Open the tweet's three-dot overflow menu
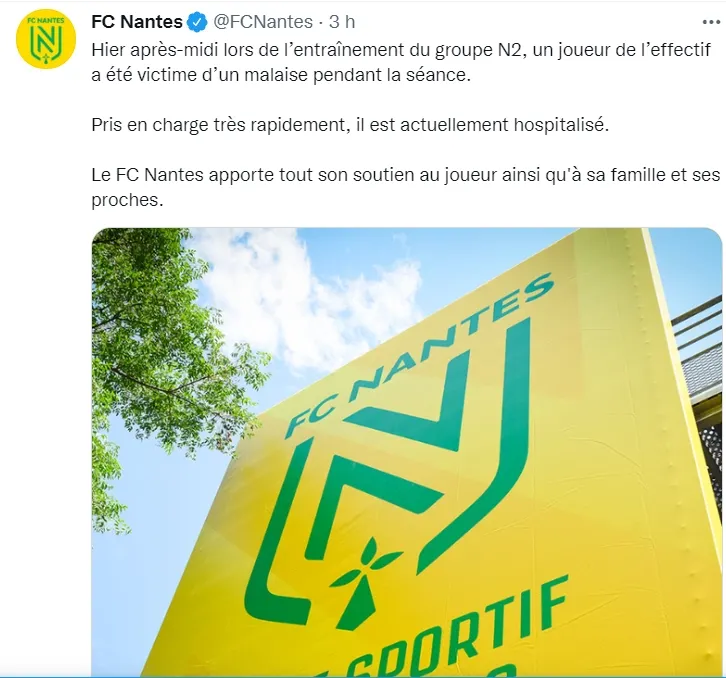Screen dimensions: 726x678 click(x=711, y=22)
